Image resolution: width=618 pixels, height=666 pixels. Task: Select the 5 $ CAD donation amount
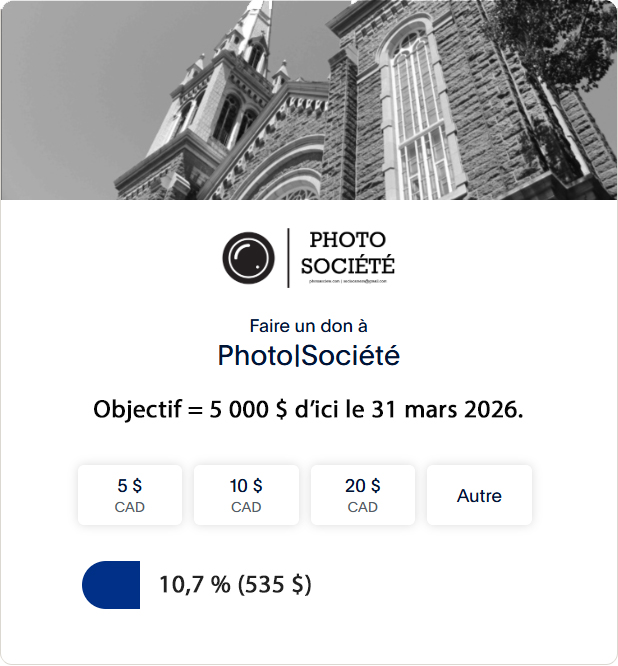130,495
